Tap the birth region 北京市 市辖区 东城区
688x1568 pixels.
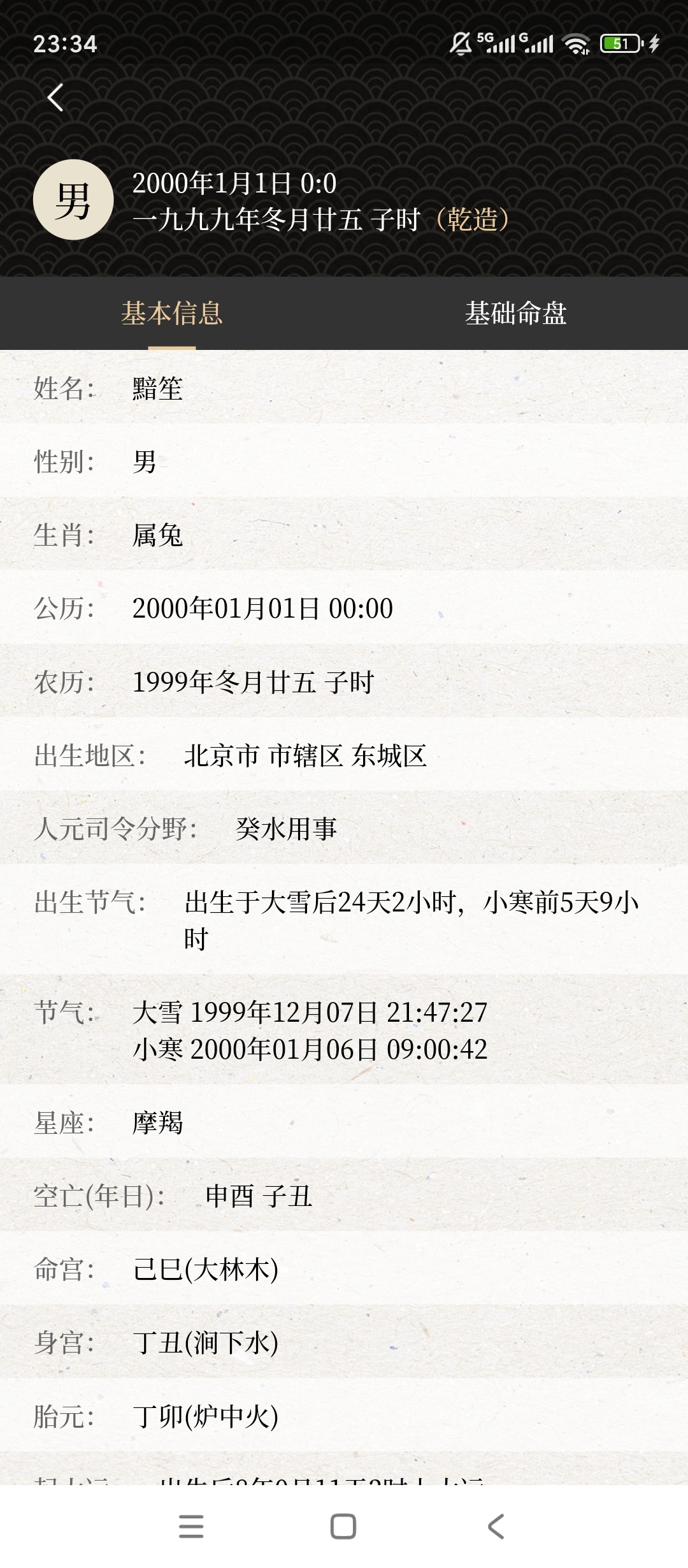pyautogui.click(x=306, y=756)
